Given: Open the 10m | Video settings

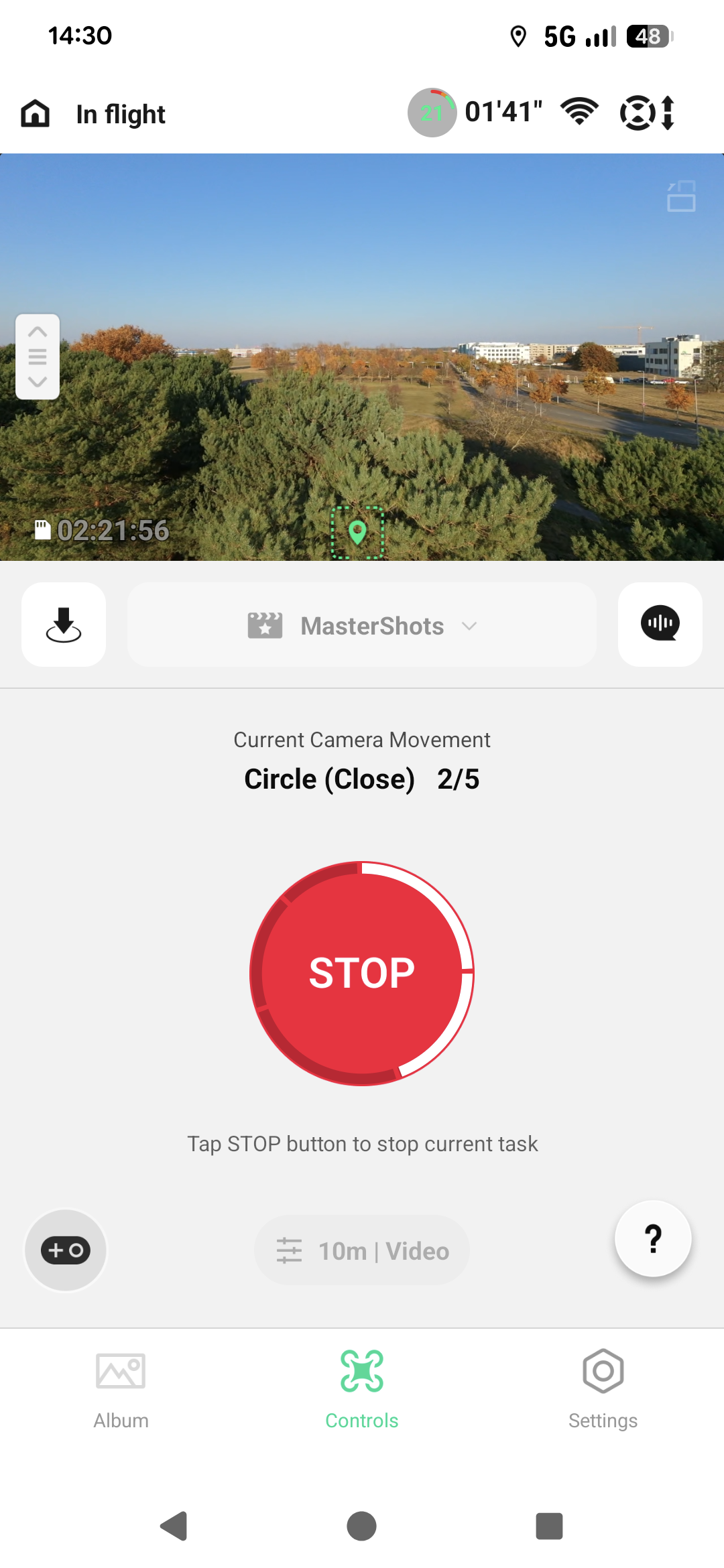Looking at the screenshot, I should point(362,1250).
